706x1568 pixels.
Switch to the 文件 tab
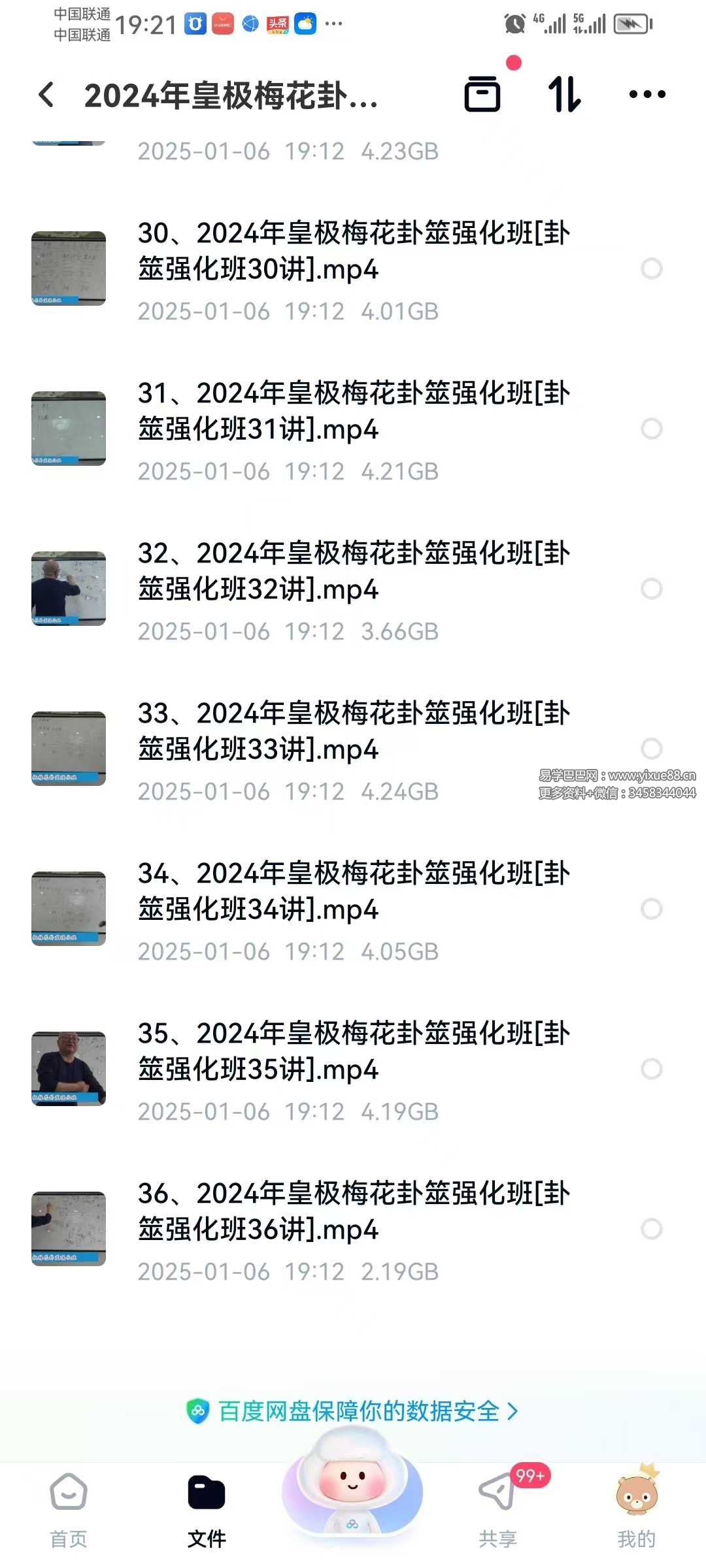pyautogui.click(x=207, y=1510)
